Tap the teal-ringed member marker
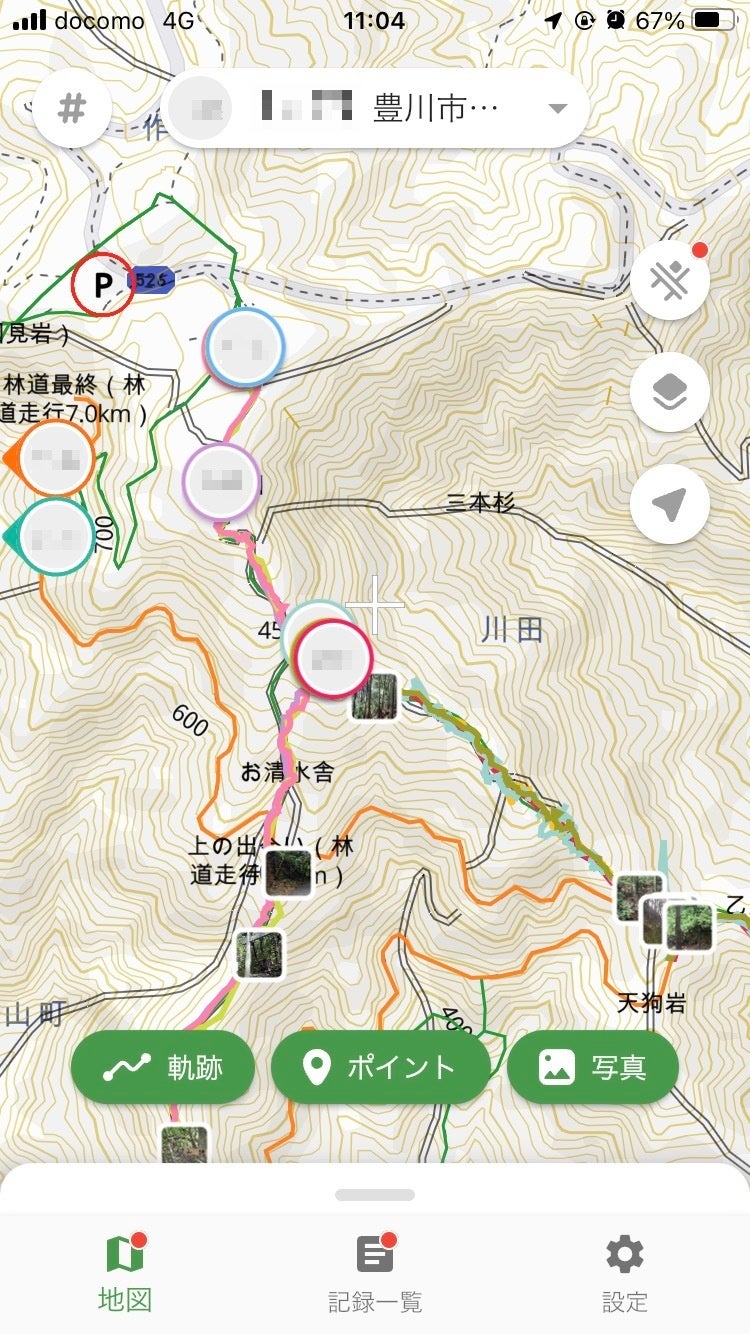The width and height of the screenshot is (750, 1334). click(x=56, y=537)
